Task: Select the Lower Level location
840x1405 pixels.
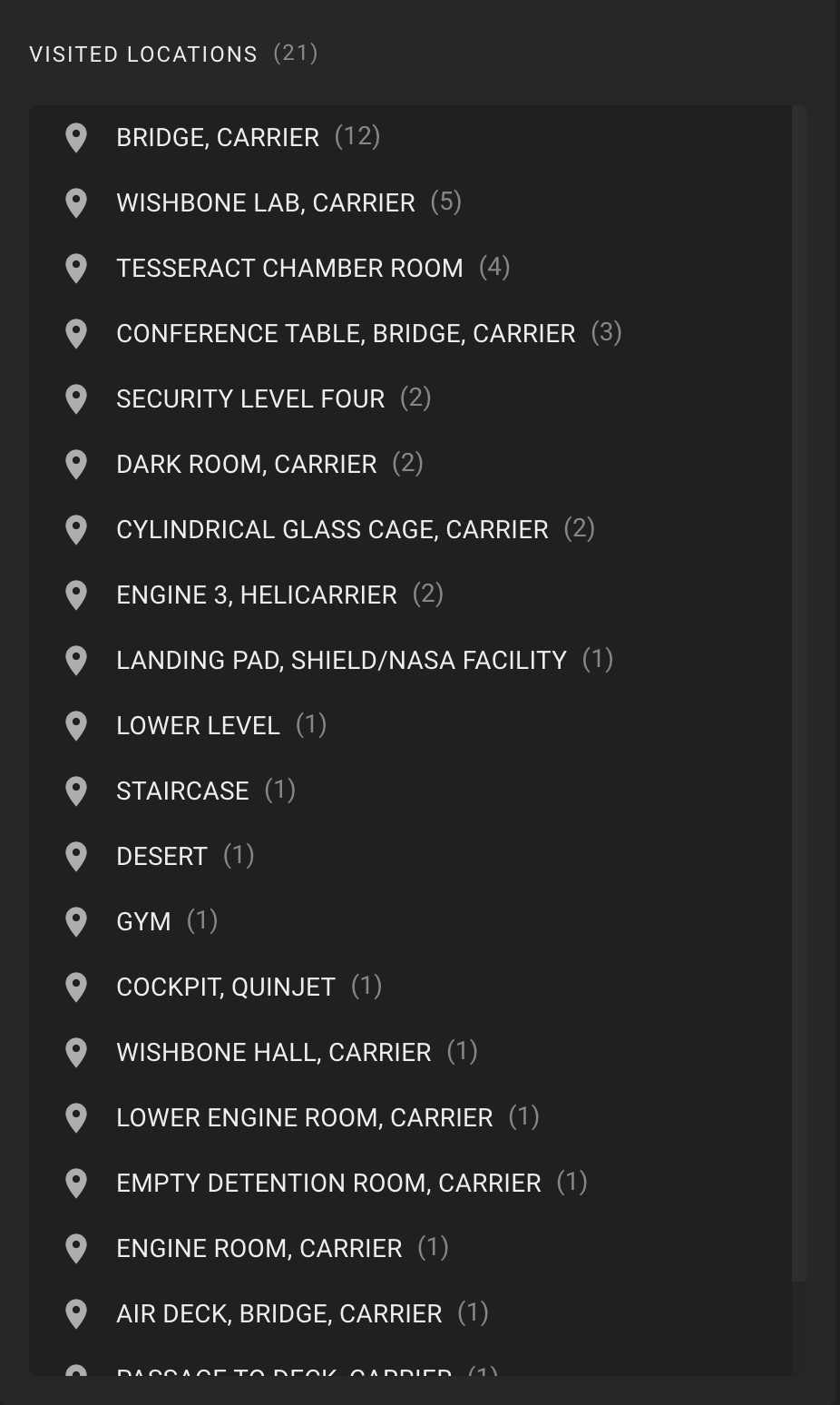Action: pyautogui.click(x=410, y=725)
